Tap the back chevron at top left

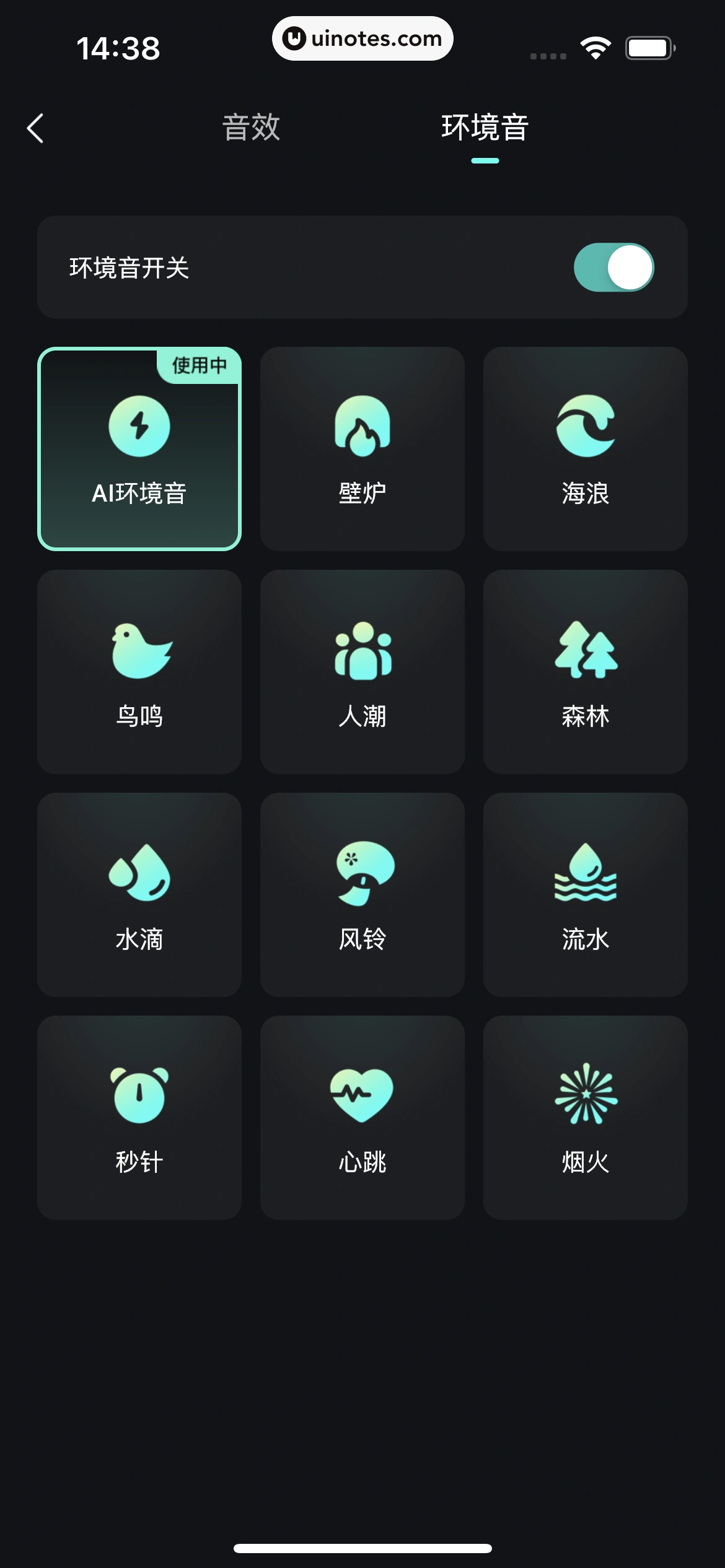point(35,128)
